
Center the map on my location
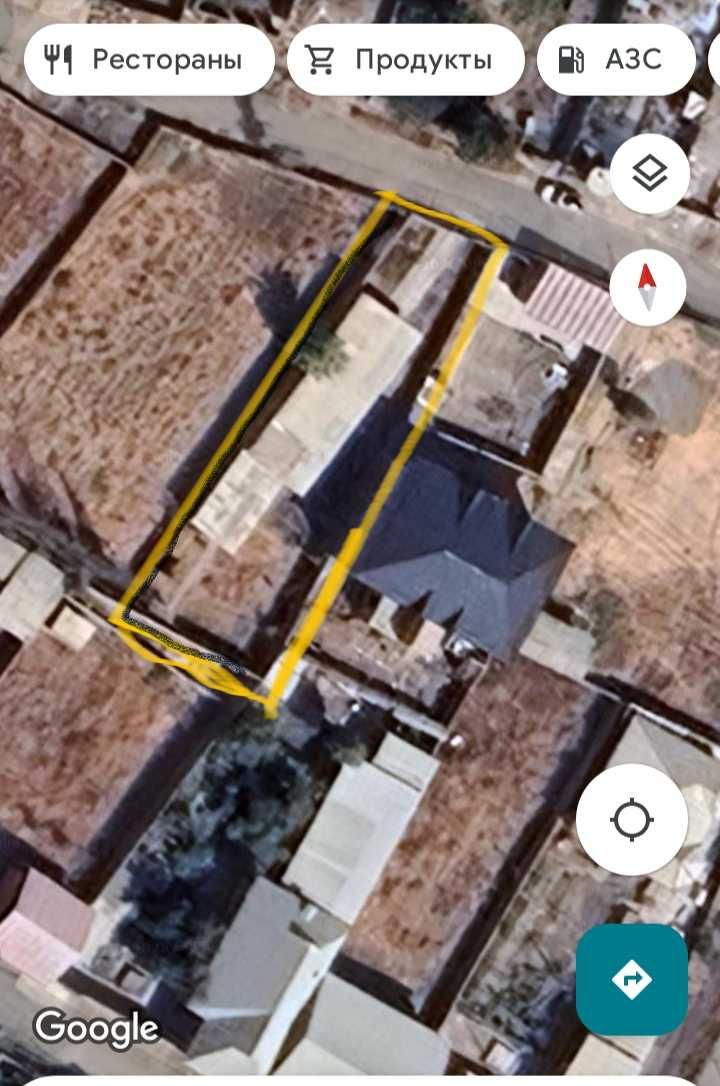(631, 820)
